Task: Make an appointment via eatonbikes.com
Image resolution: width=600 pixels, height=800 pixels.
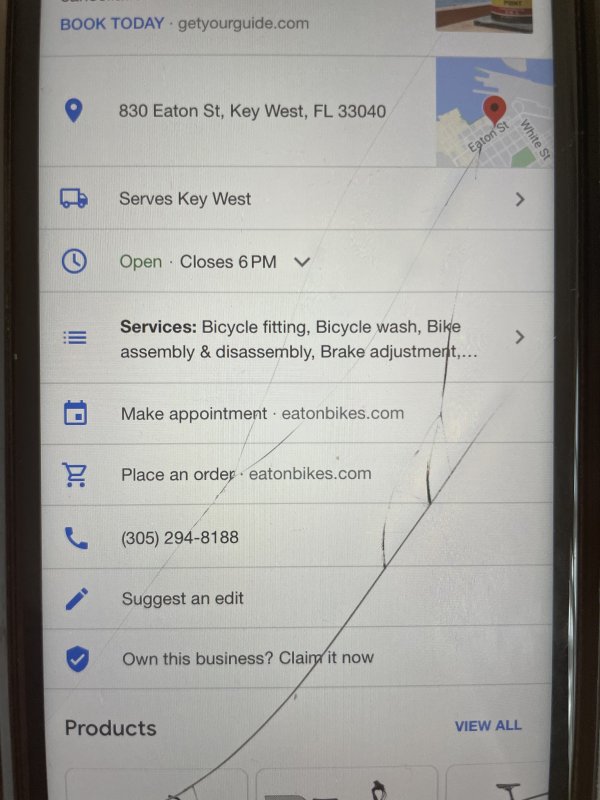Action: pyautogui.click(x=262, y=413)
